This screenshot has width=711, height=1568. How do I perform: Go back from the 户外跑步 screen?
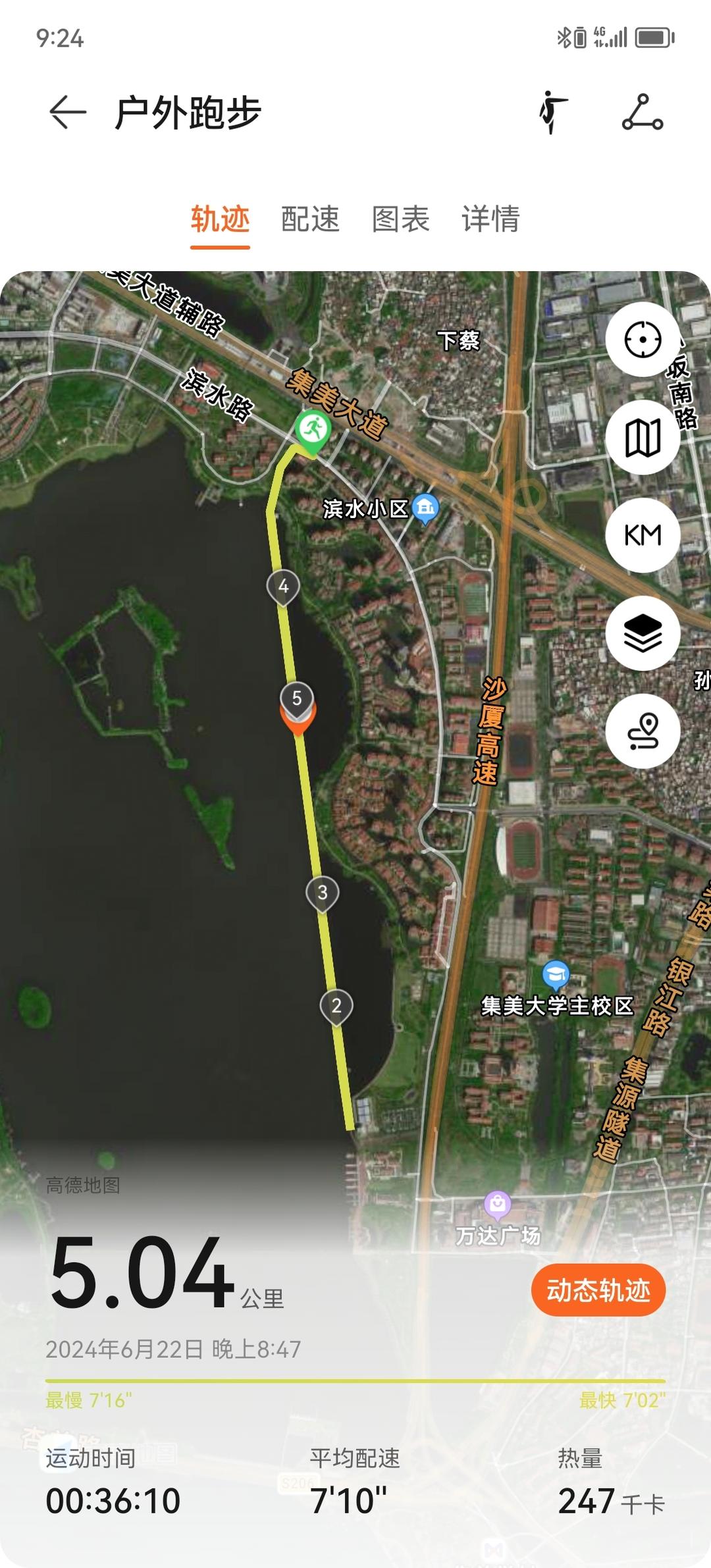click(x=68, y=113)
